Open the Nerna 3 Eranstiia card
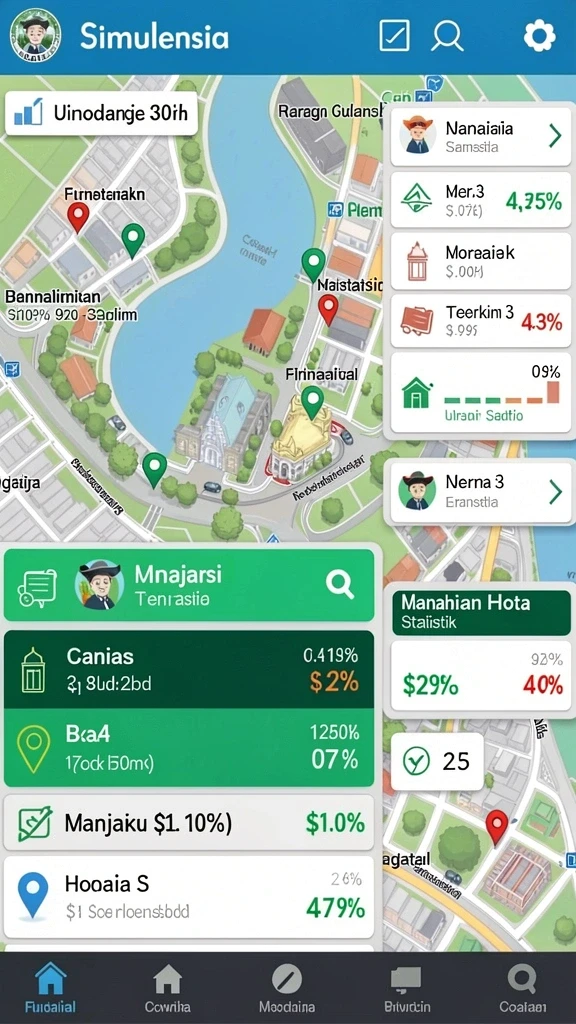 [x=481, y=491]
